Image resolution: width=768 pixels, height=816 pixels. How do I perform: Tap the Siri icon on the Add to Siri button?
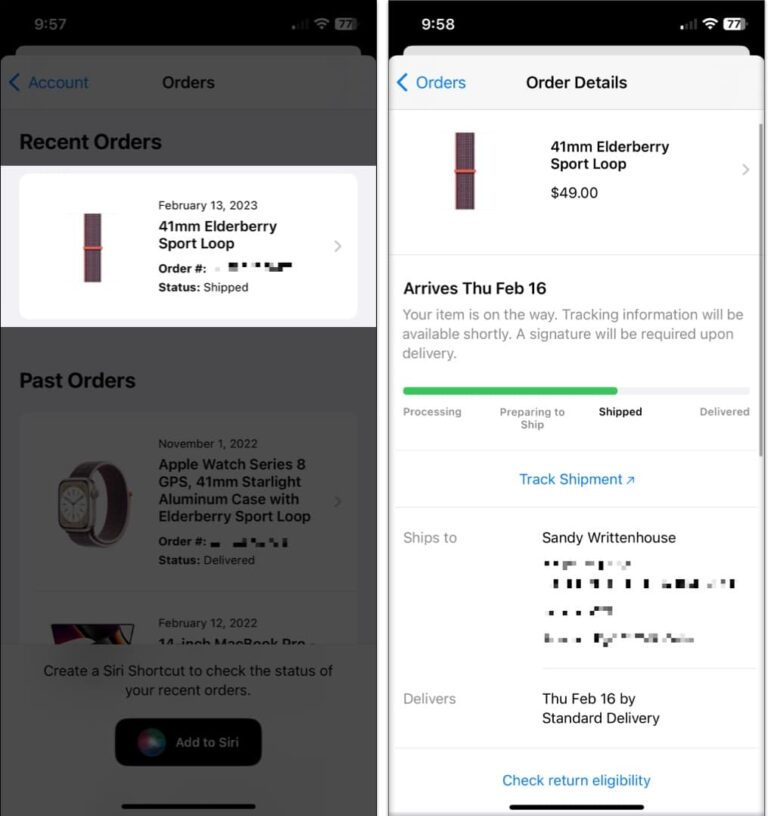(150, 742)
